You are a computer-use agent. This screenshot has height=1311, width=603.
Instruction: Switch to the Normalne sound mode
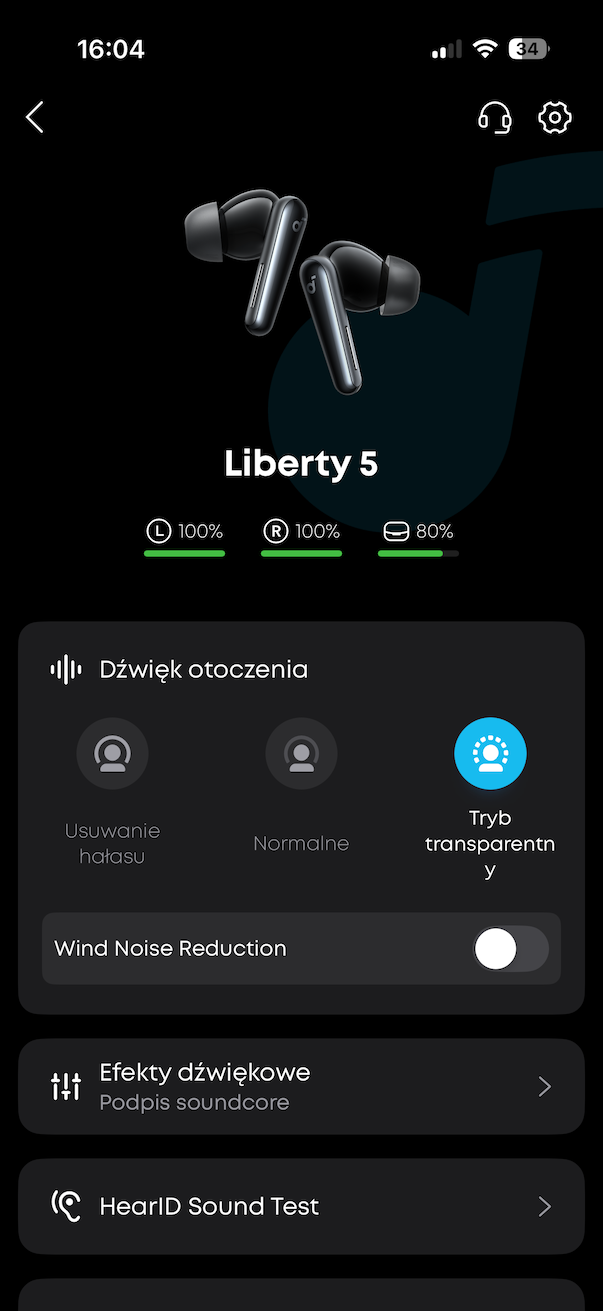[x=301, y=754]
